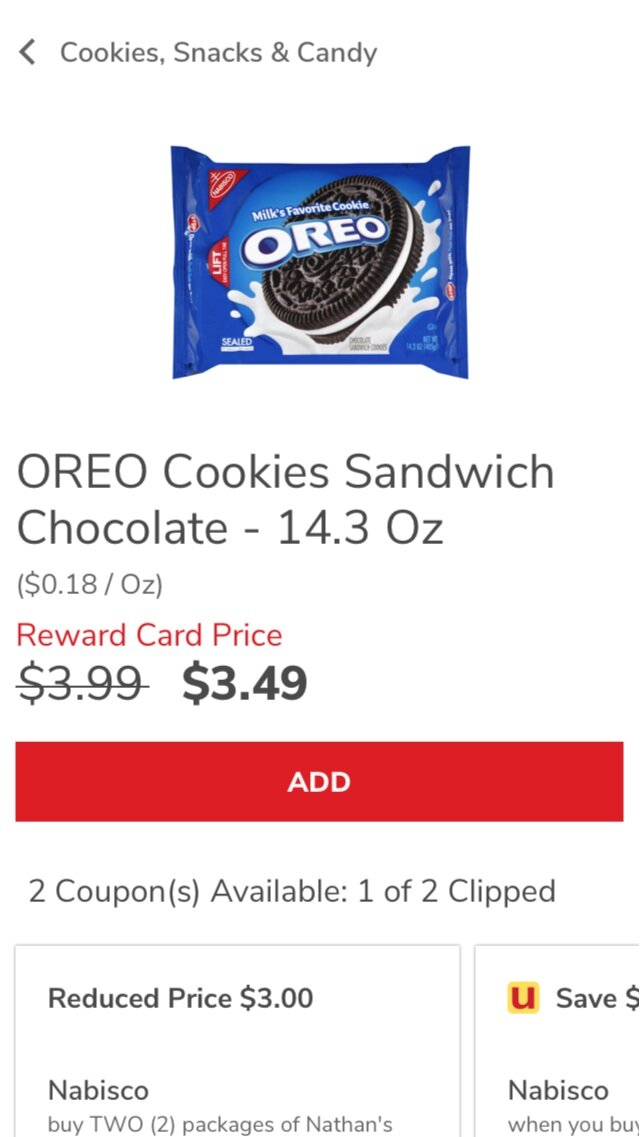View the OREO product image
The image size is (640, 1137).
(320, 262)
